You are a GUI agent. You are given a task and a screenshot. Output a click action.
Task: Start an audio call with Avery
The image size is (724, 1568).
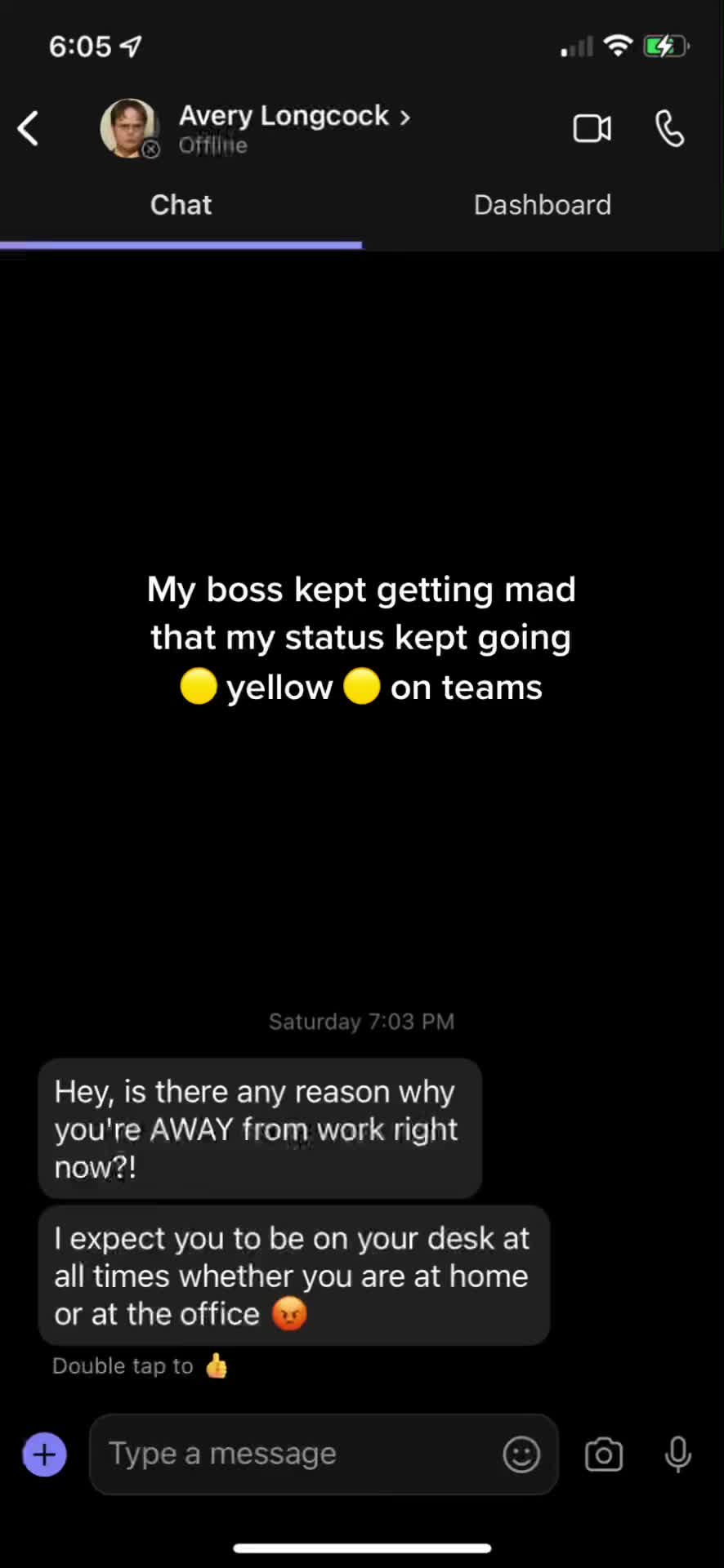(x=669, y=128)
